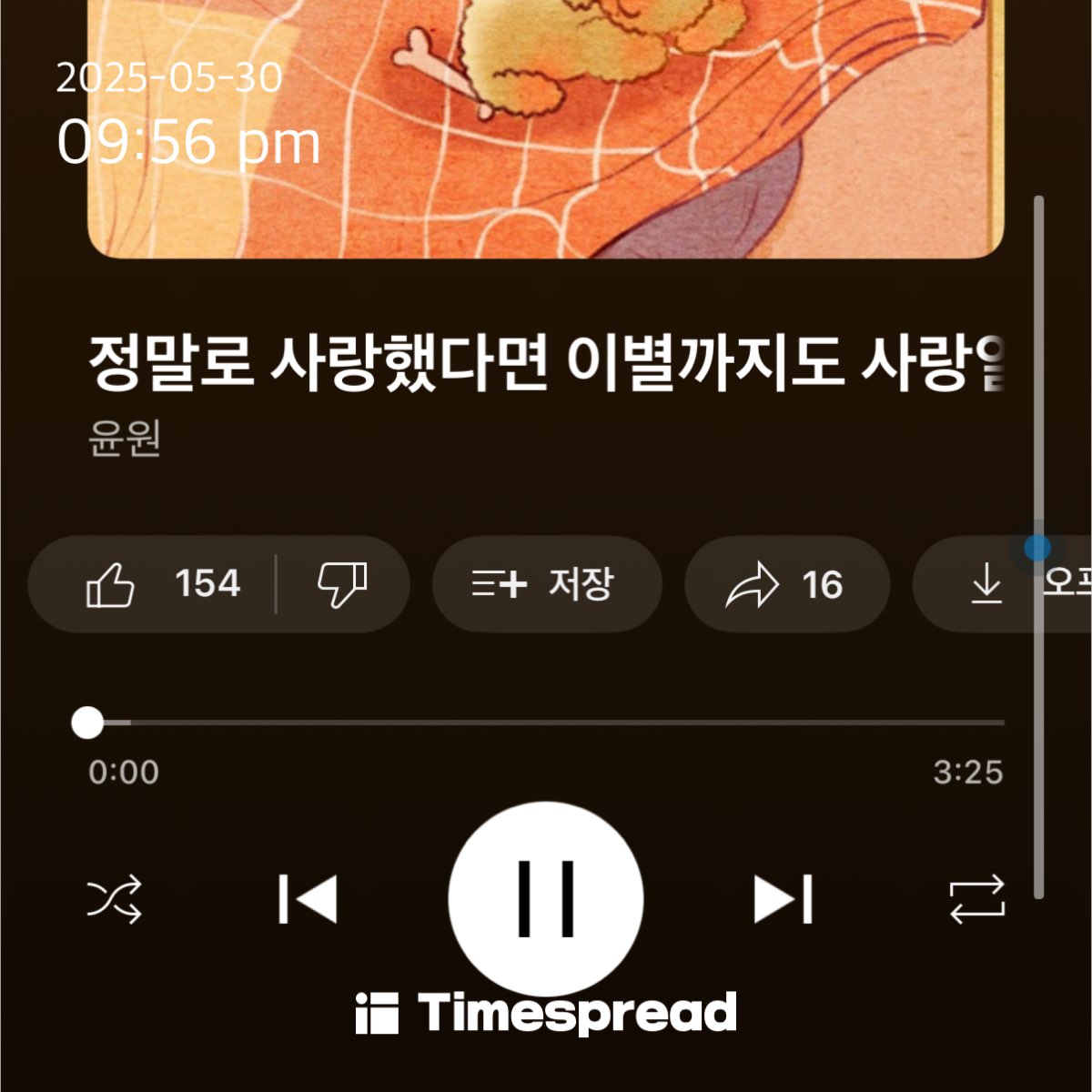Go back to the previous track
Image resolution: width=1092 pixels, height=1092 pixels.
click(x=308, y=899)
